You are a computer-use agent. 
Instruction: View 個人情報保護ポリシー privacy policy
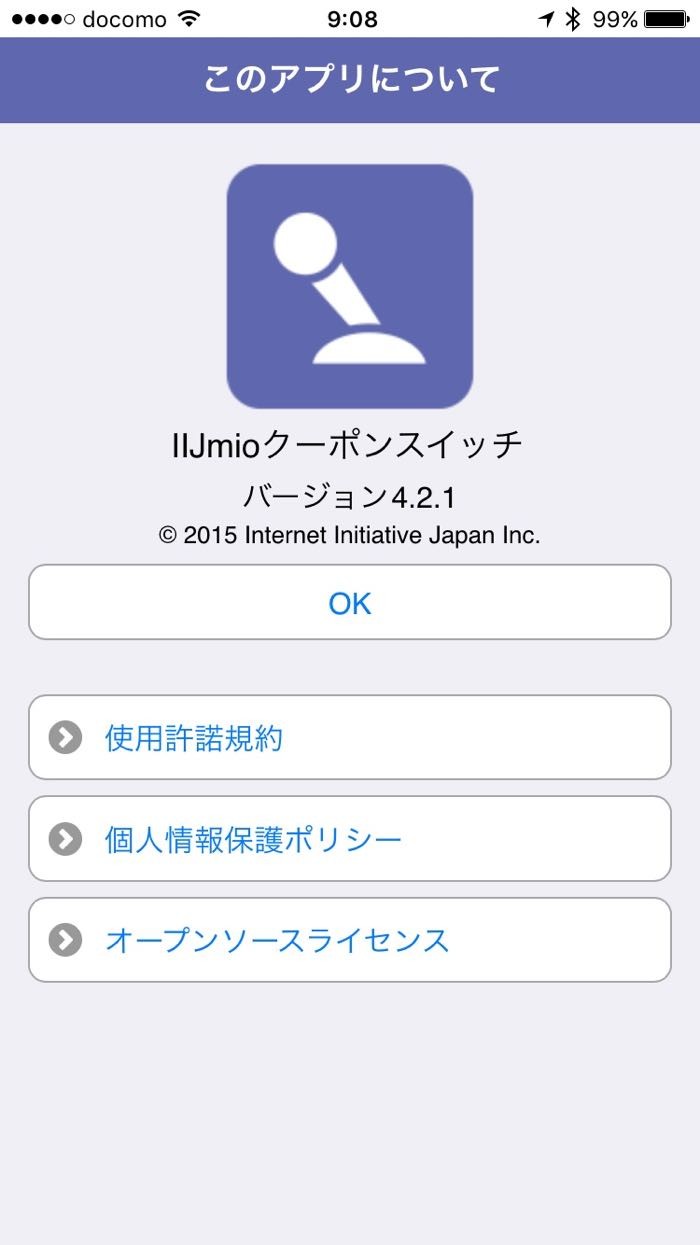(350, 839)
